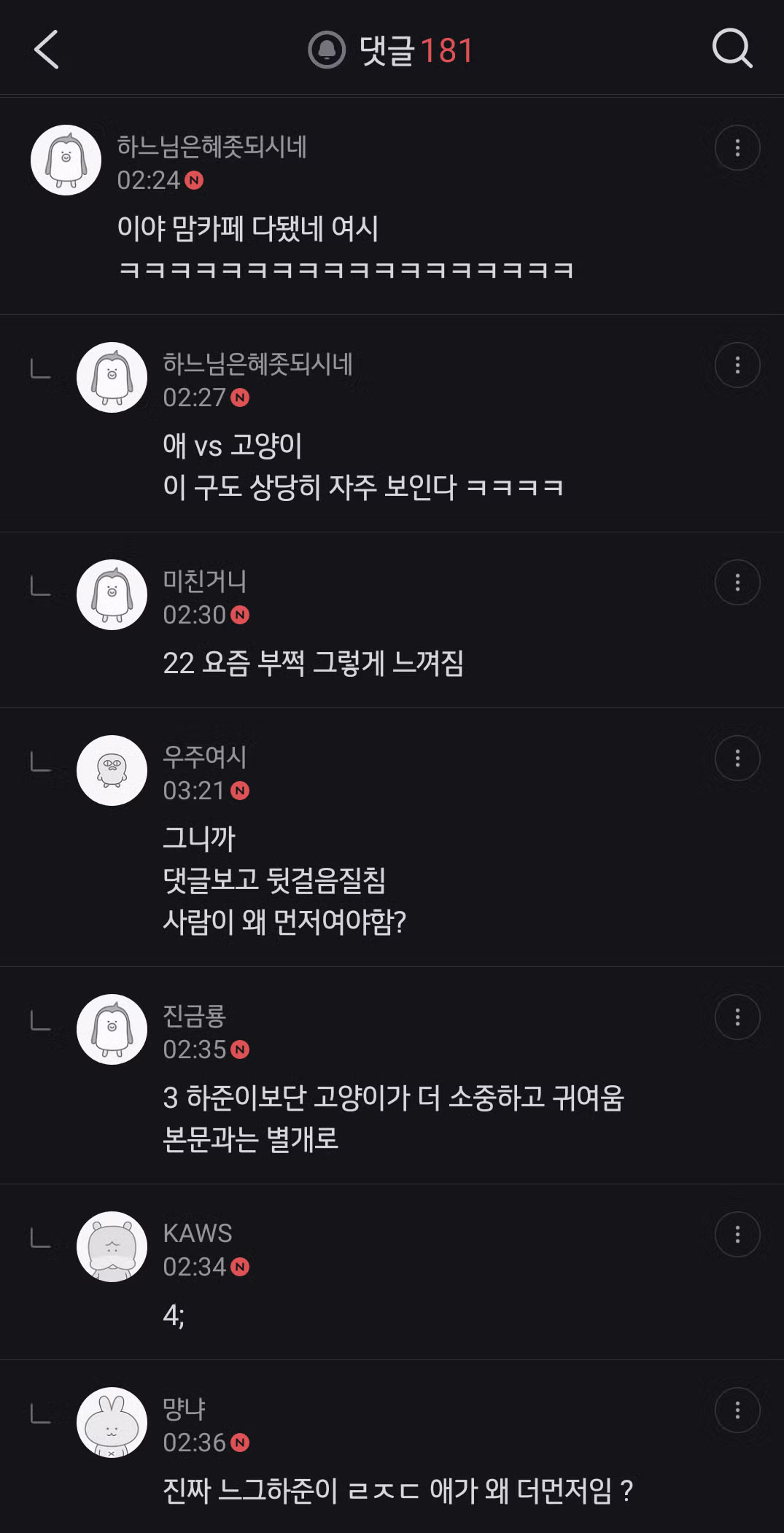This screenshot has width=784, height=1533.
Task: Click the N badge beside the 02:24 timestamp
Action: click(193, 179)
